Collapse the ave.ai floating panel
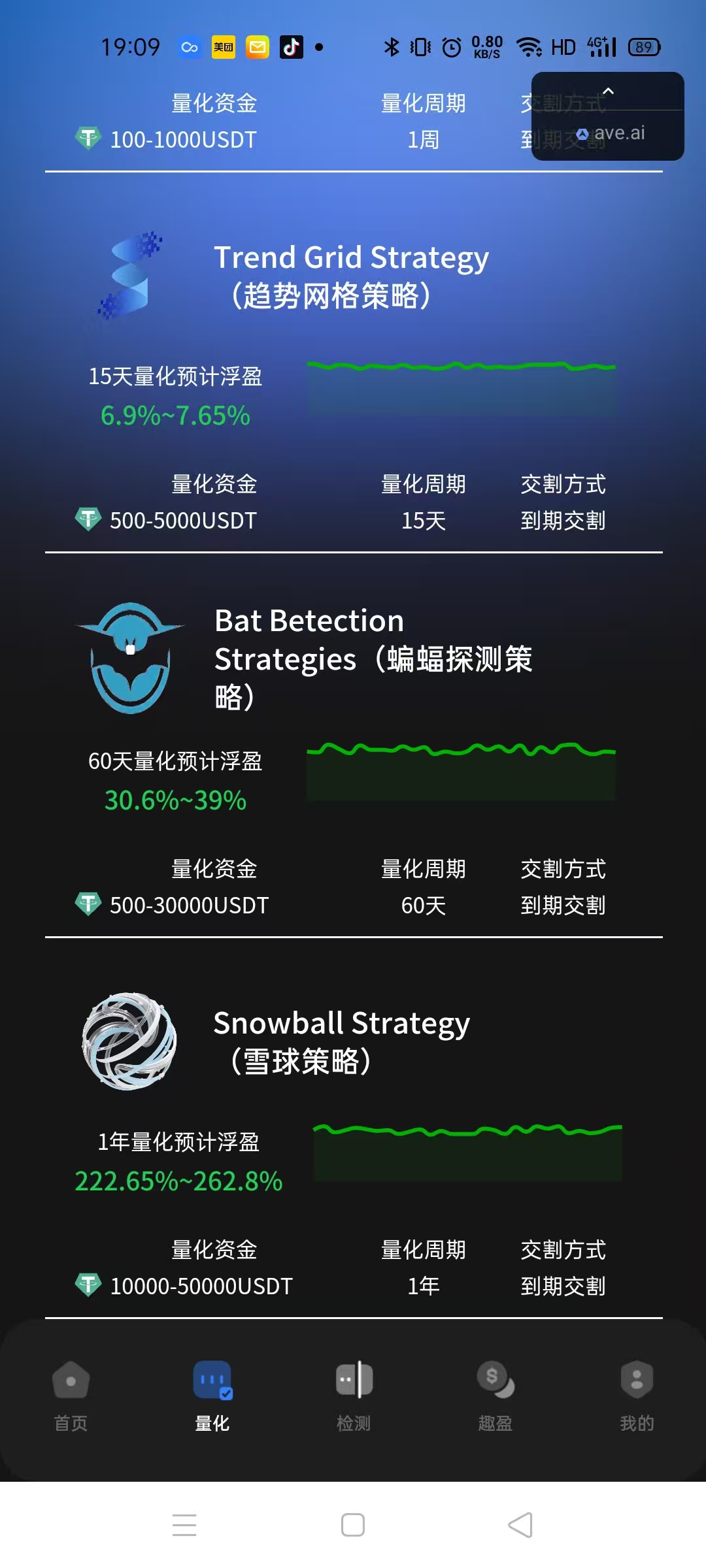 tap(608, 91)
